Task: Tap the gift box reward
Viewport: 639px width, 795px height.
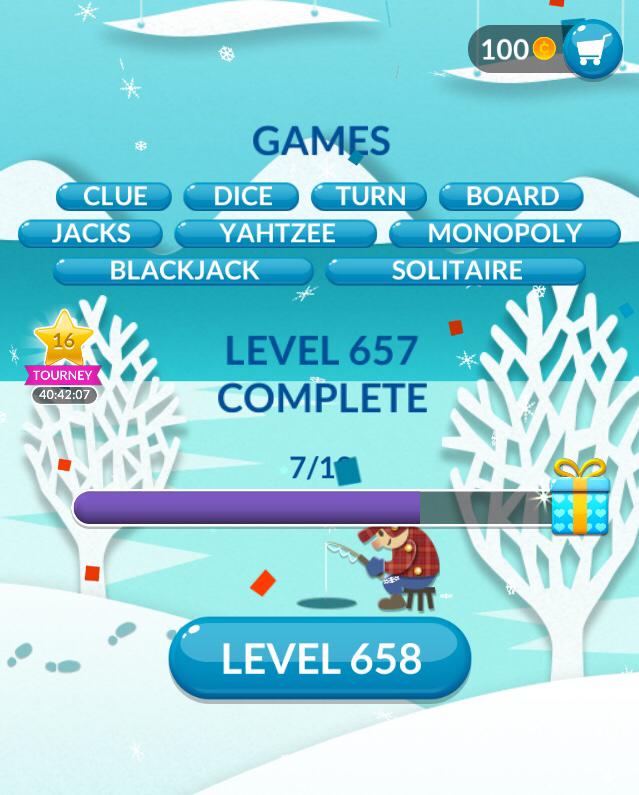Action: click(x=580, y=498)
